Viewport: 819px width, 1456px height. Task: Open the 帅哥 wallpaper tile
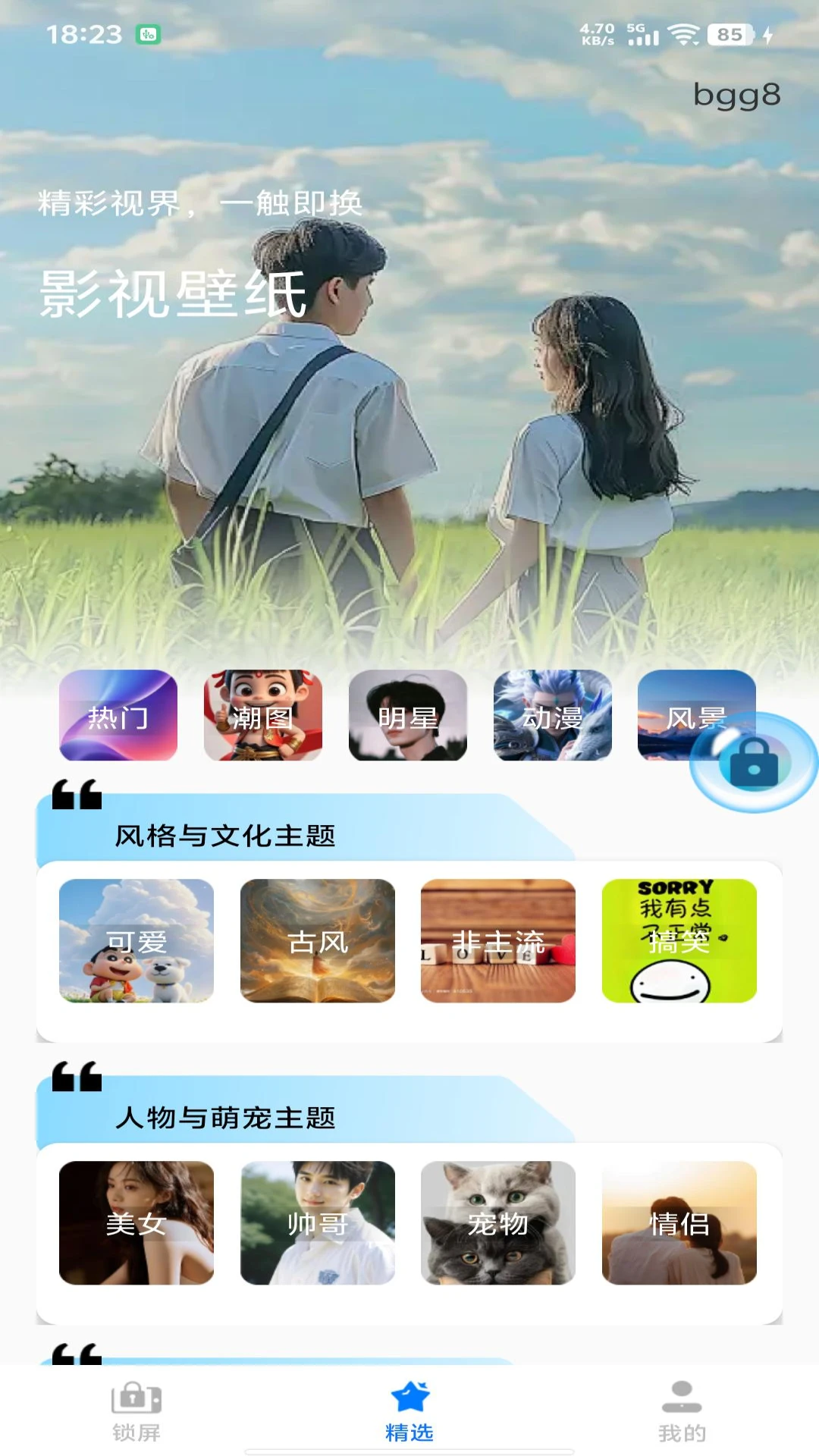point(317,1222)
